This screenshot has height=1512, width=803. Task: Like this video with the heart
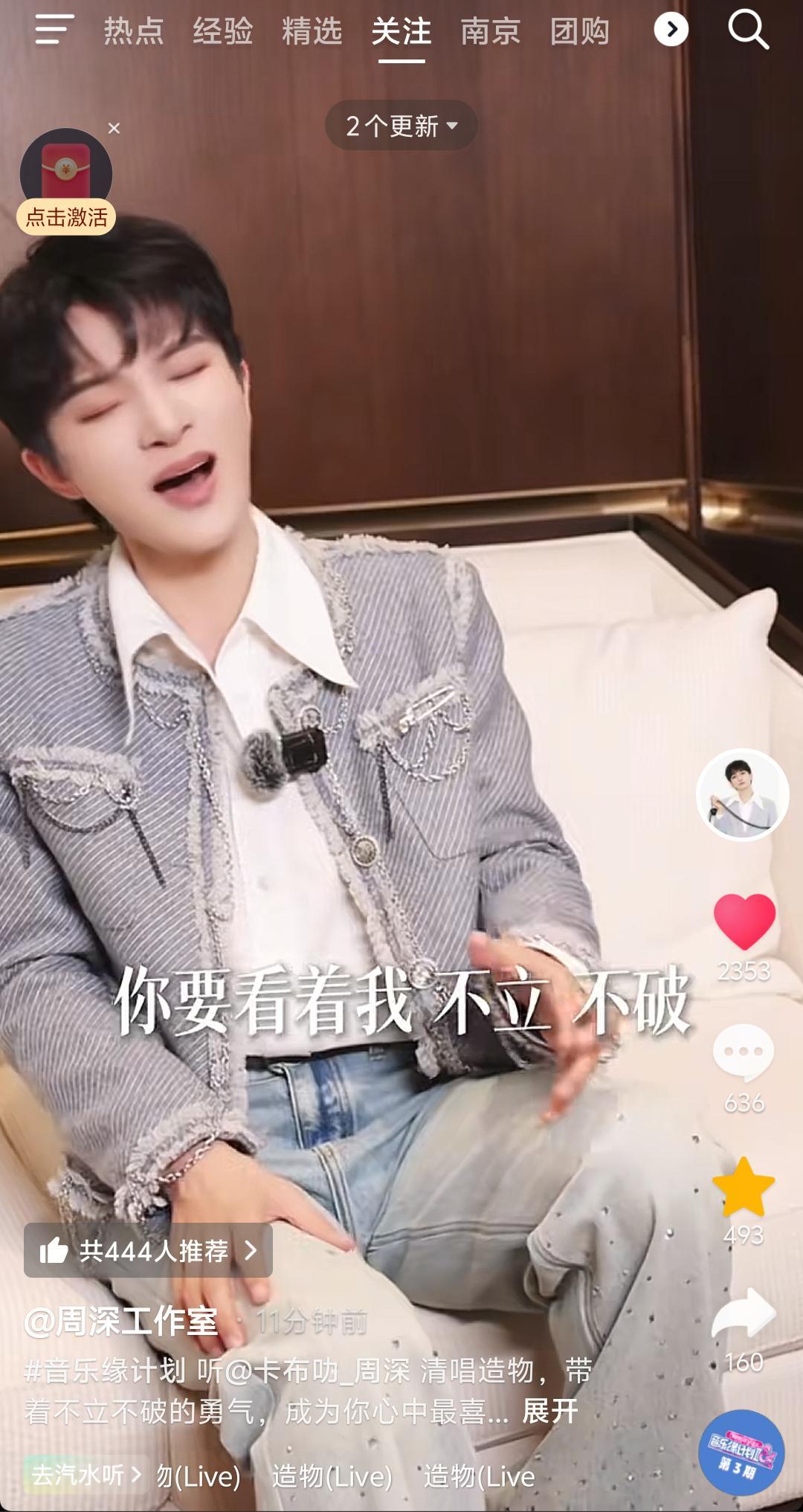[x=744, y=922]
